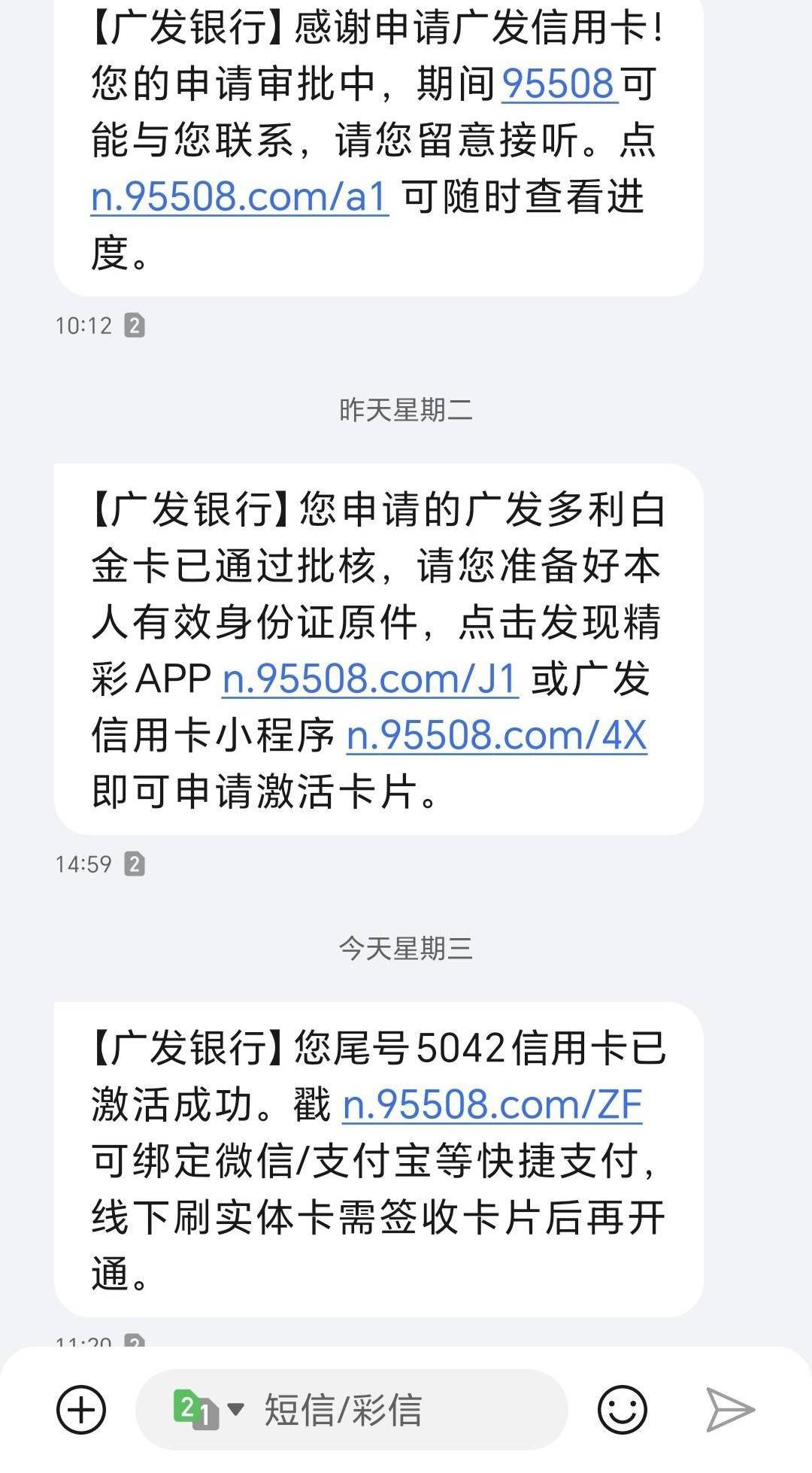Screen dimensions: 812x1473
Task: Tap the plus attachment icon
Action: 81,1410
